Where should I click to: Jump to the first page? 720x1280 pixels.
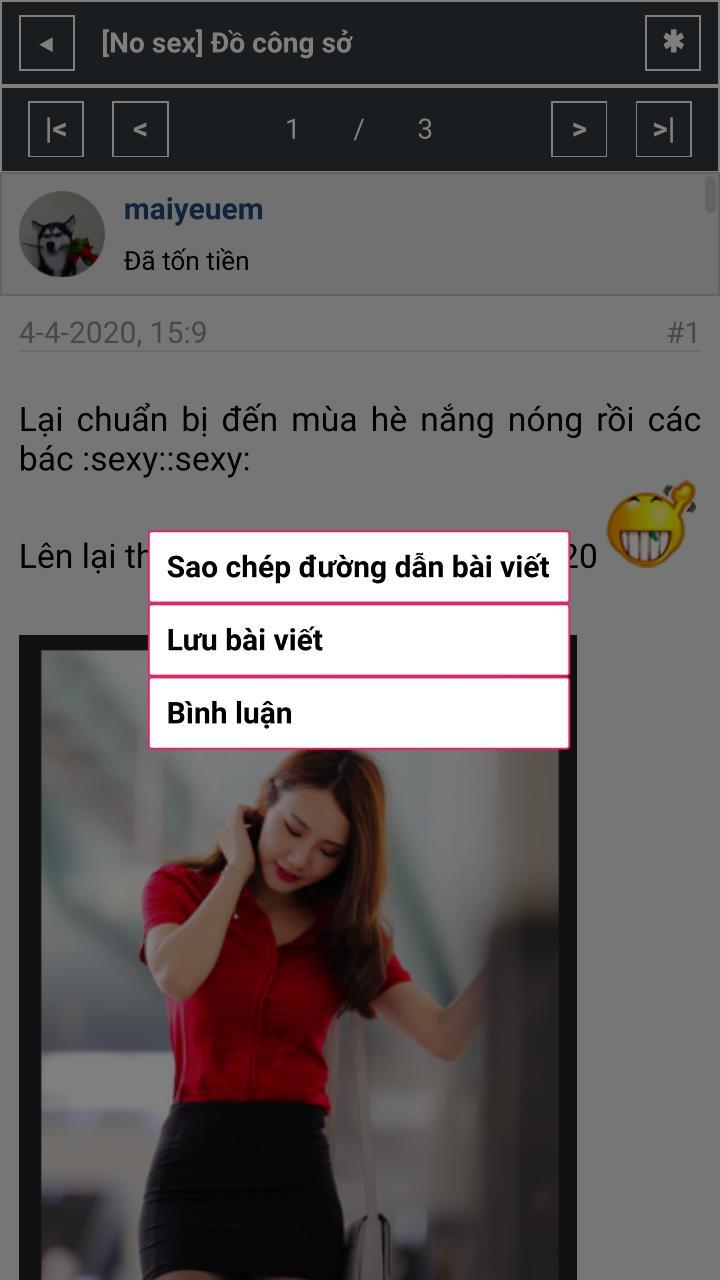[x=56, y=129]
